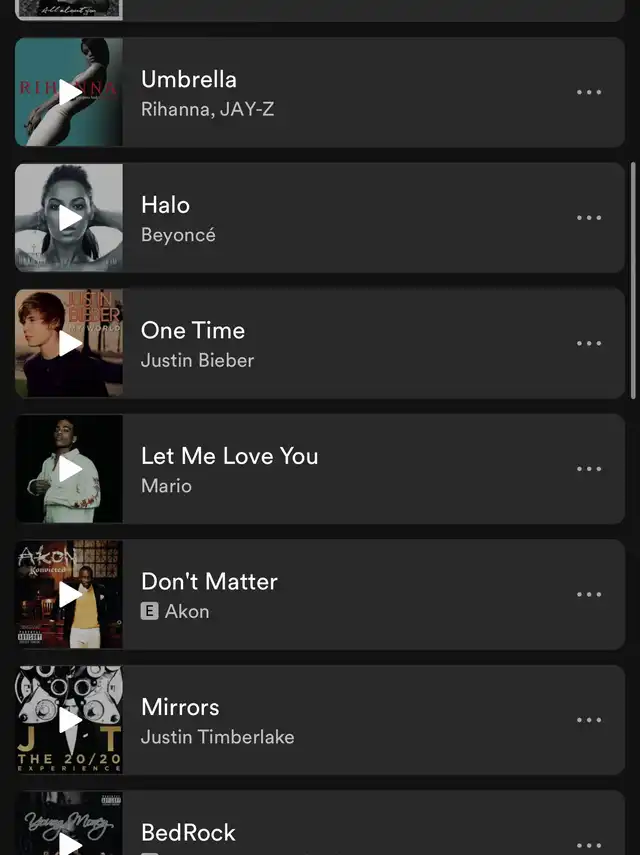Open more options for Mirrors
The width and height of the screenshot is (640, 855).
(589, 720)
